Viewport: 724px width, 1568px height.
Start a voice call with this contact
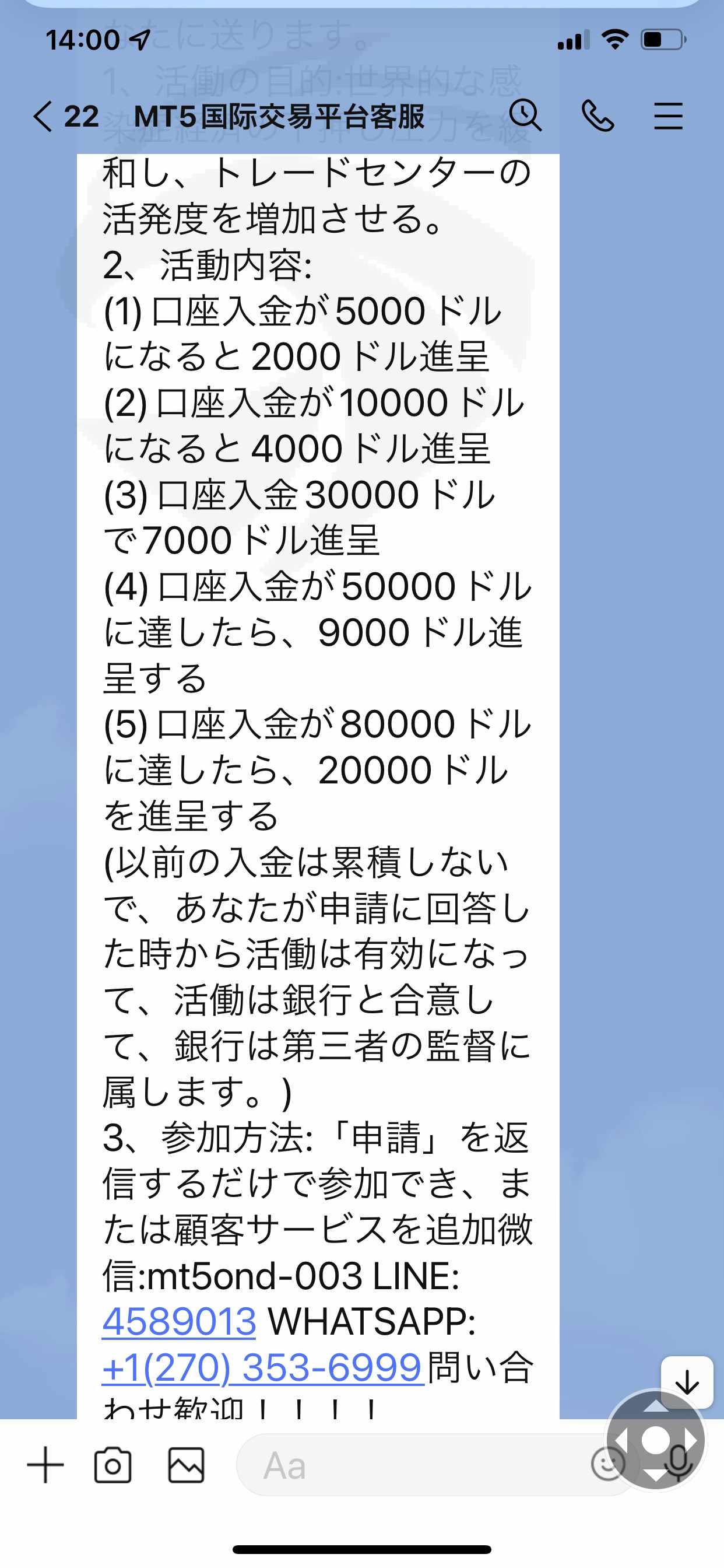(x=598, y=116)
